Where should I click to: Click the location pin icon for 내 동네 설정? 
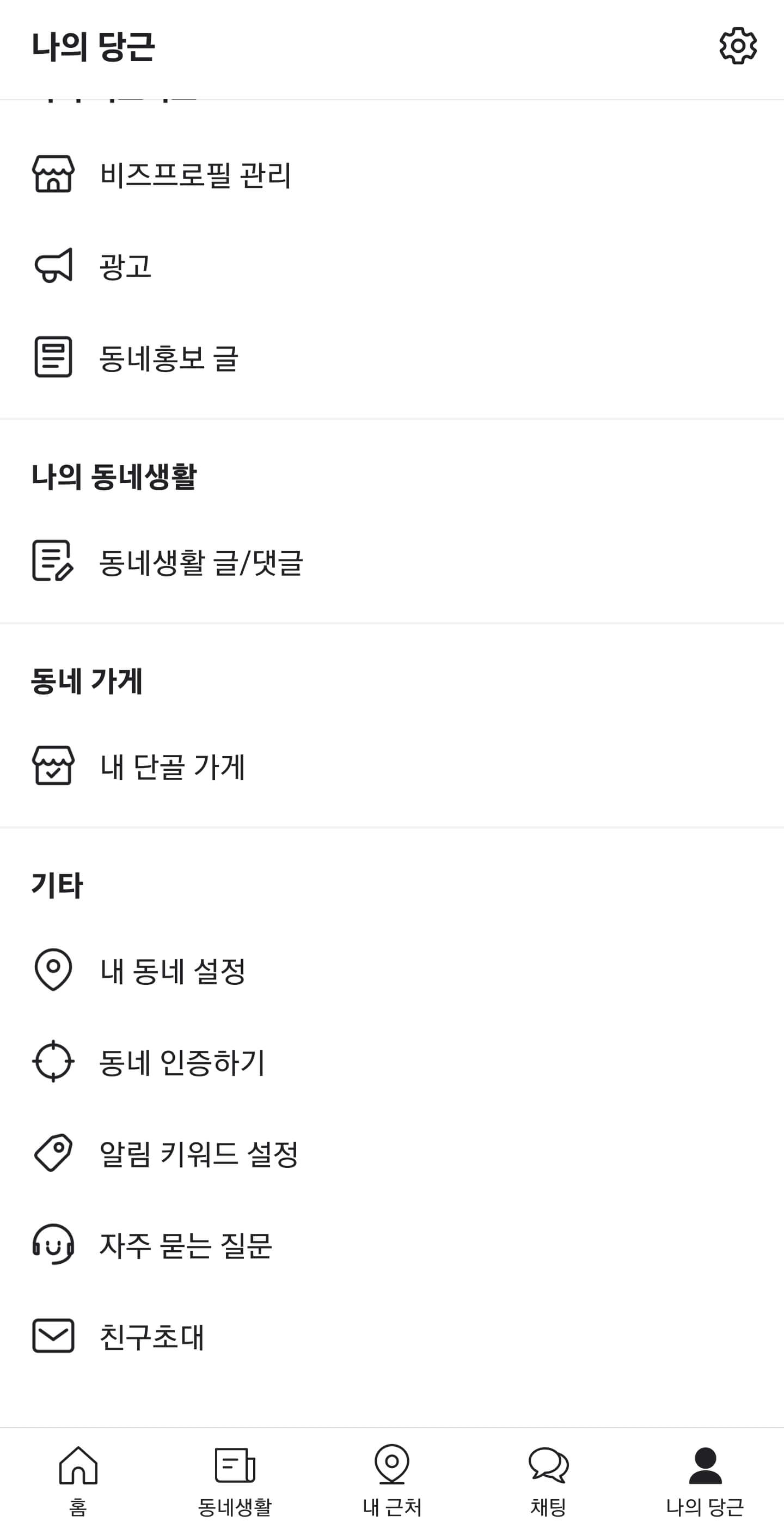[52, 971]
